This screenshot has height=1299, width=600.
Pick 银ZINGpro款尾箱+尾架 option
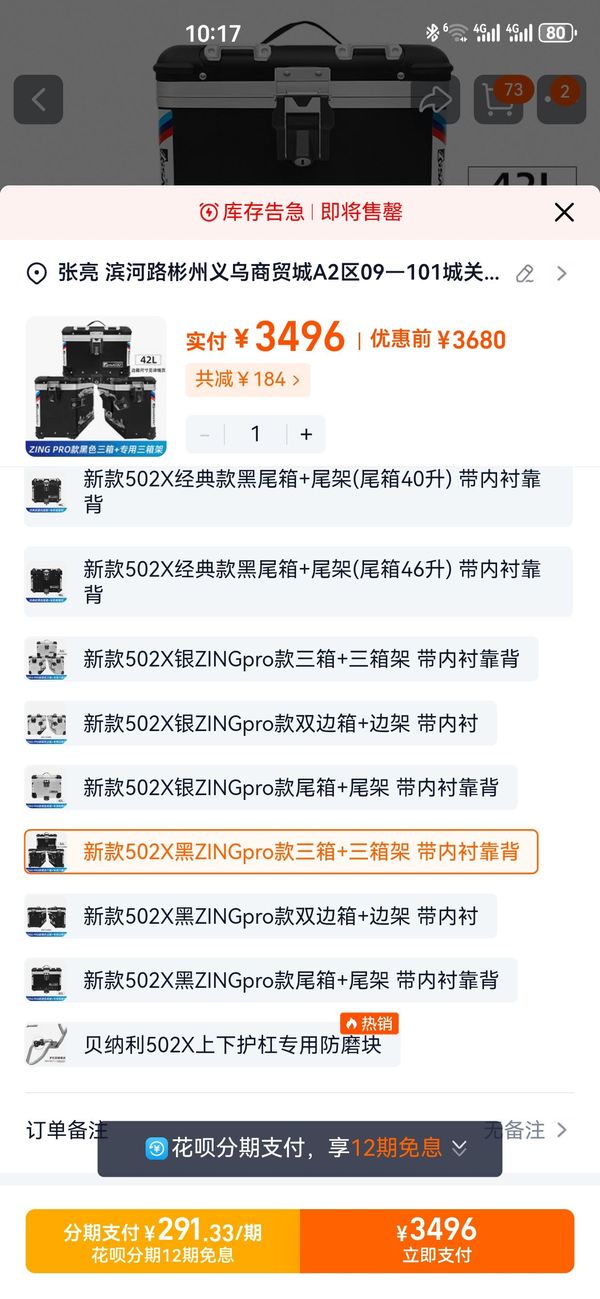[x=270, y=787]
